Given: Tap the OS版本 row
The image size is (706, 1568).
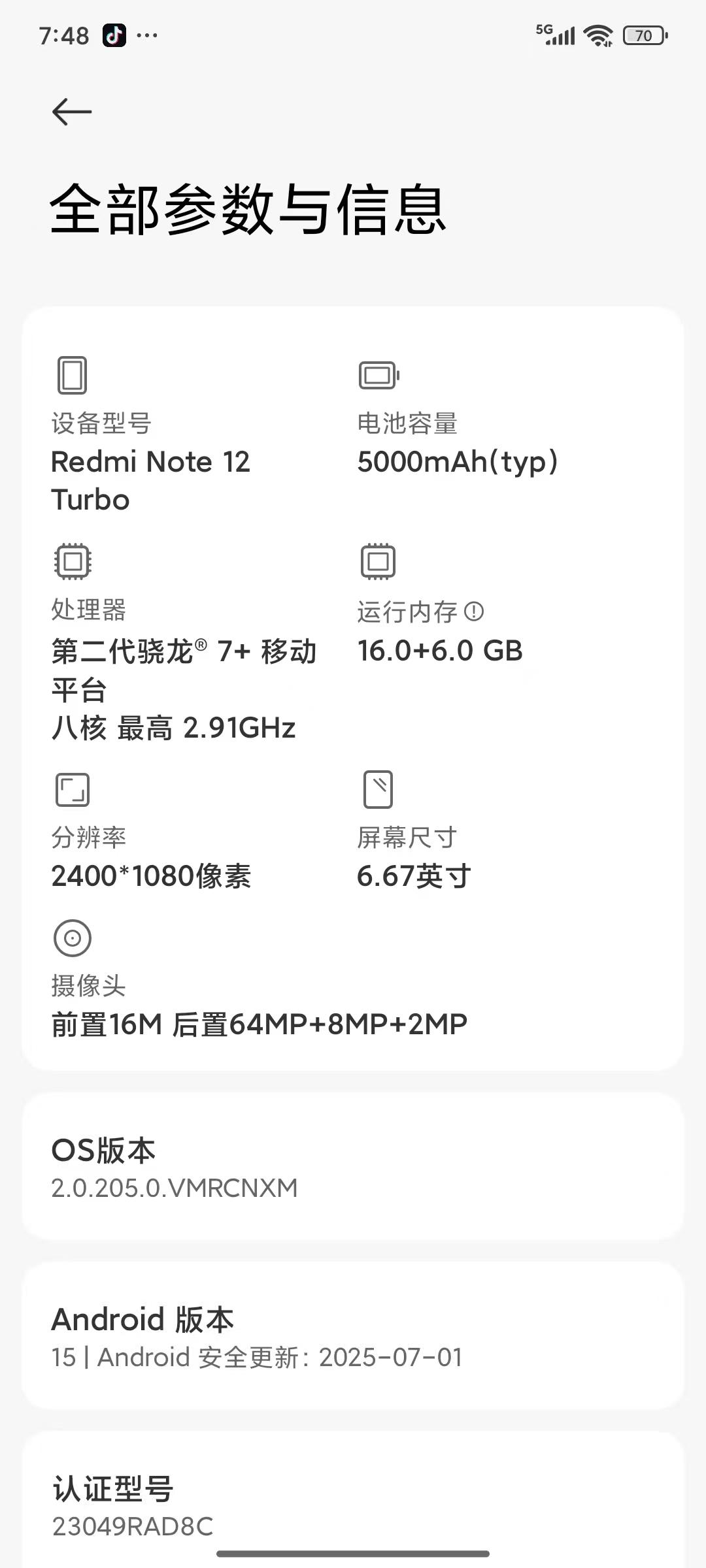Looking at the screenshot, I should 353,1168.
